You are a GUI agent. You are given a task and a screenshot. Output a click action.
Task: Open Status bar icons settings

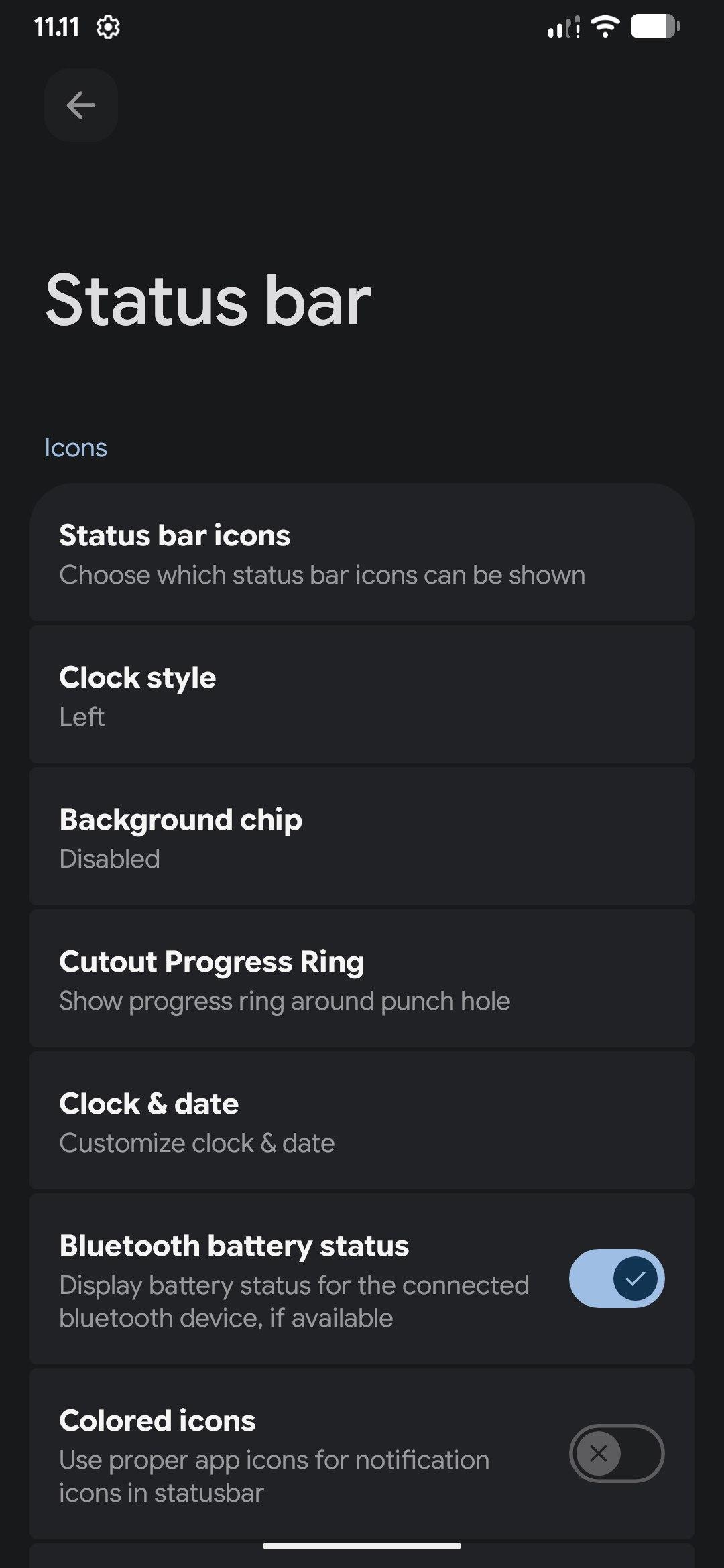(x=362, y=553)
